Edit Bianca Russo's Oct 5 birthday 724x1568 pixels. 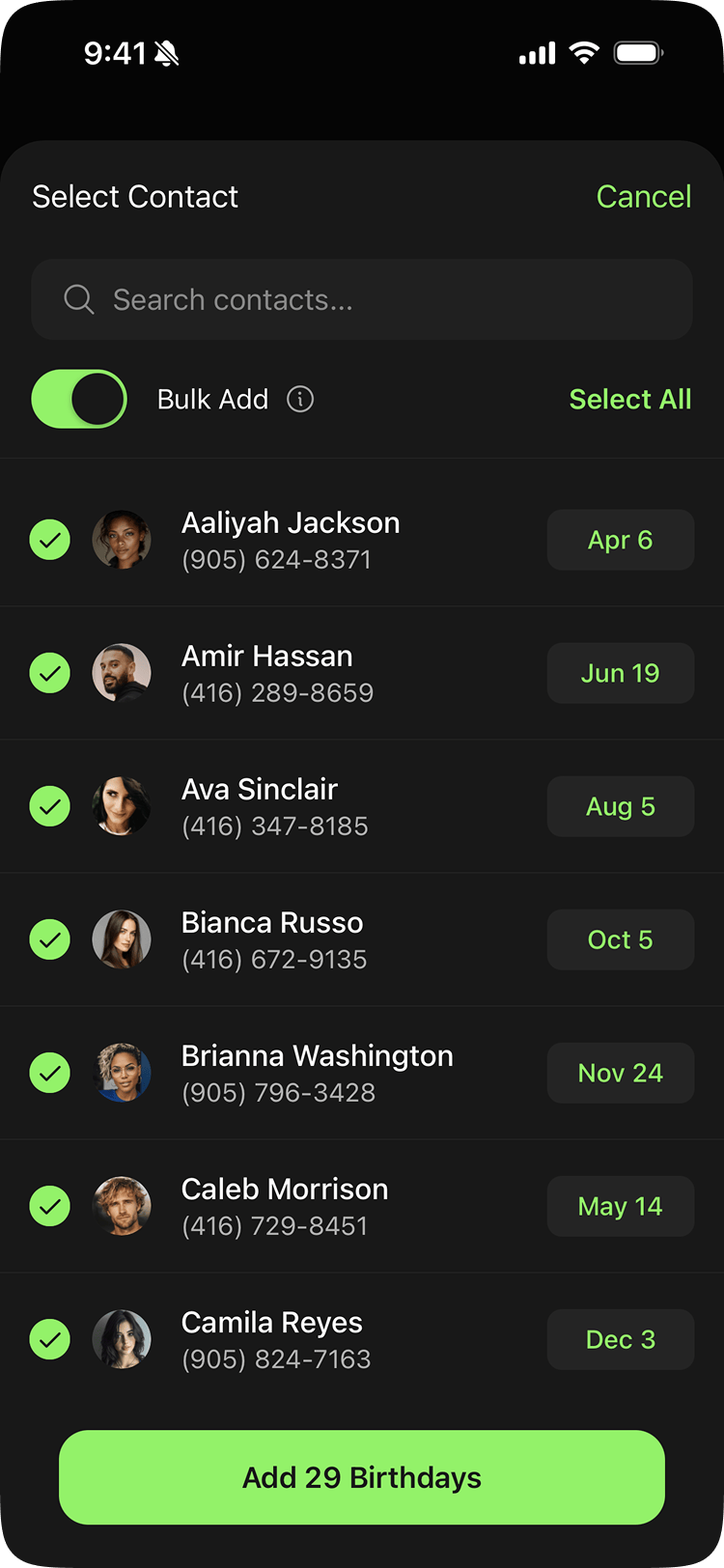coord(620,939)
